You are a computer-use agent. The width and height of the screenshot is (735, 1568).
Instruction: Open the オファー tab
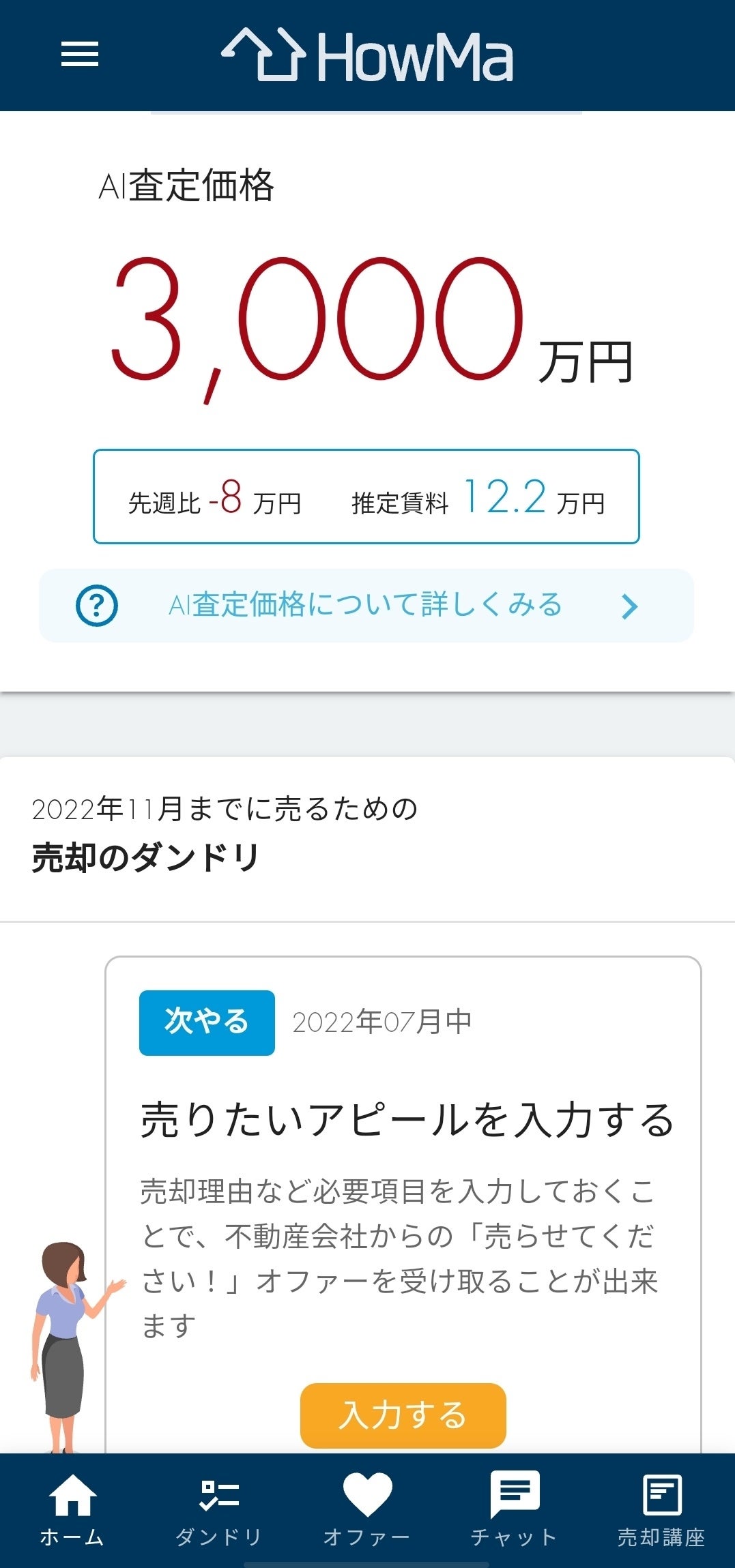tap(367, 1508)
